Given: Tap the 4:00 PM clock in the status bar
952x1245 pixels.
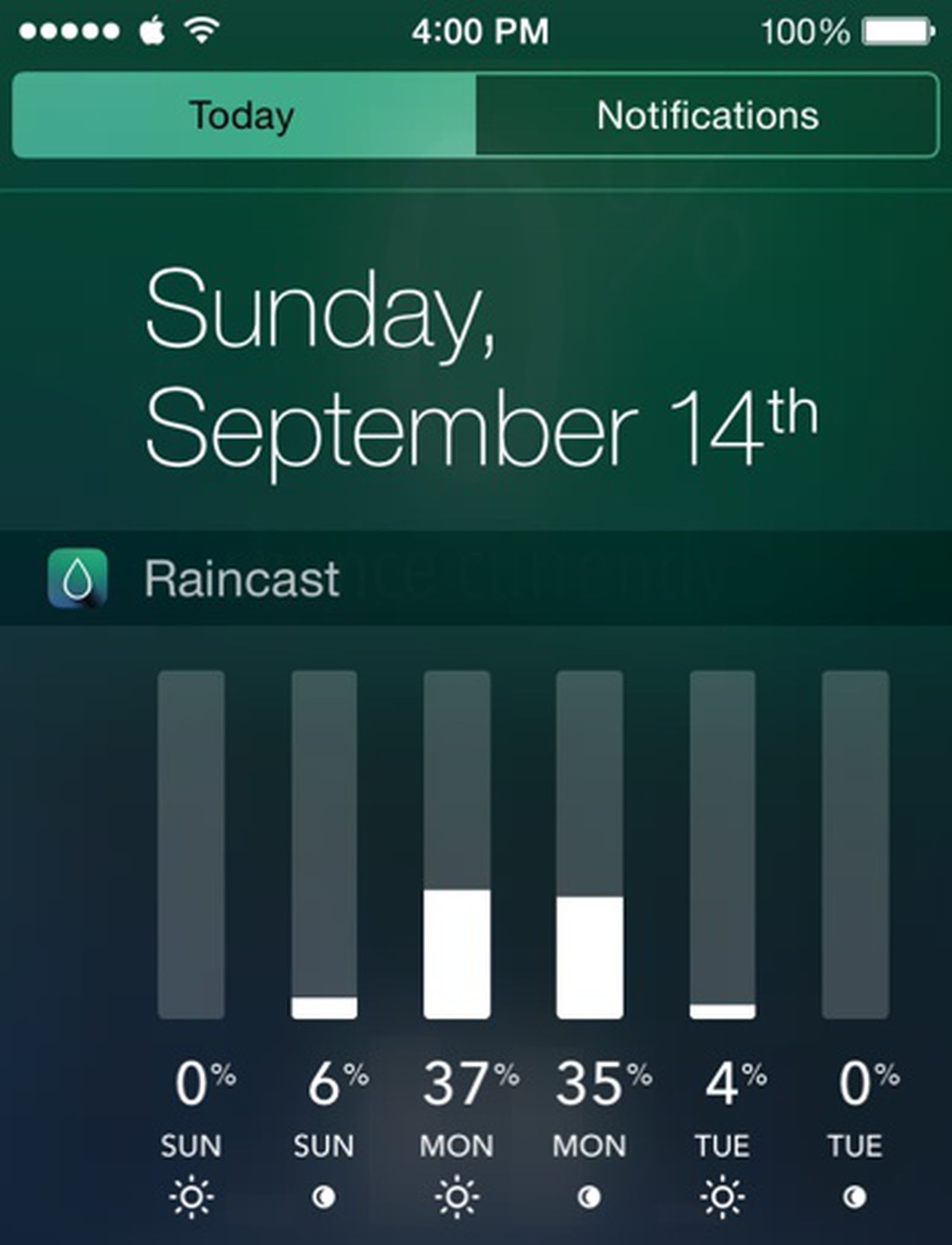Looking at the screenshot, I should (480, 31).
